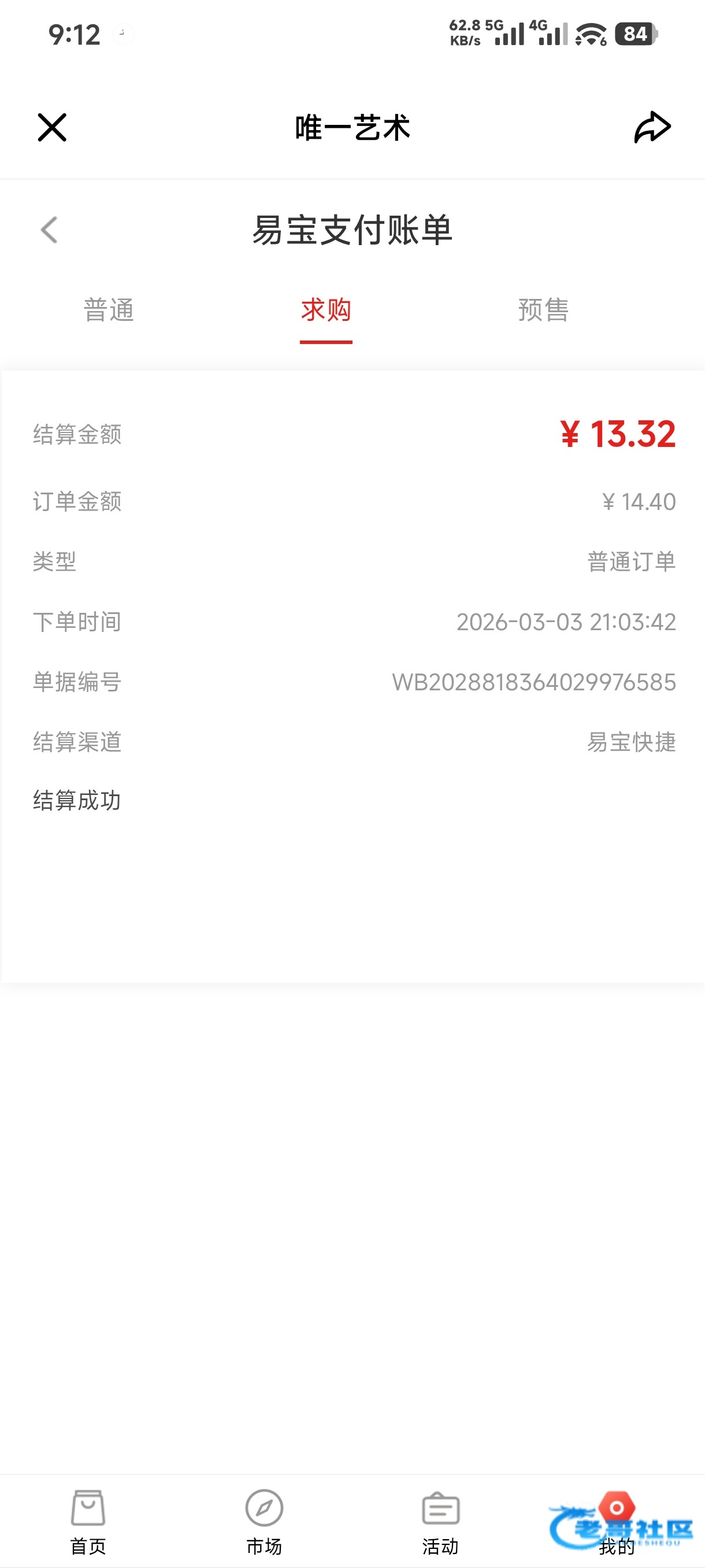Viewport: 705px width, 1568px height.
Task: Switch to the 预售 tab
Action: coord(543,310)
